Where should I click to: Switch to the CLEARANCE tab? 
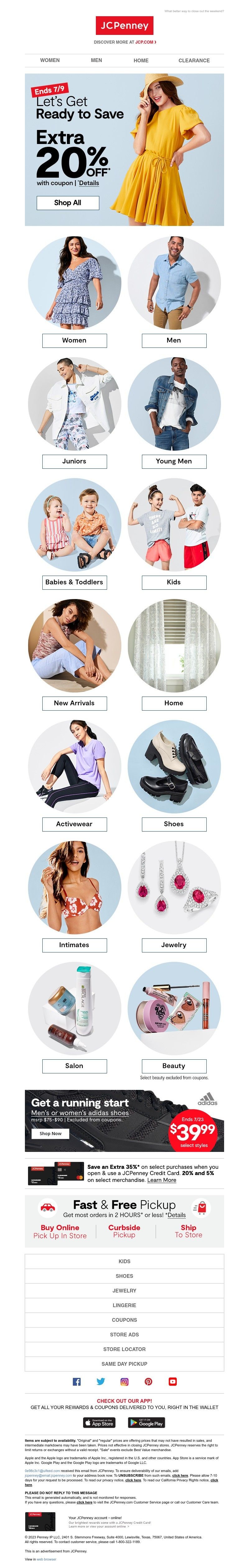[x=194, y=60]
